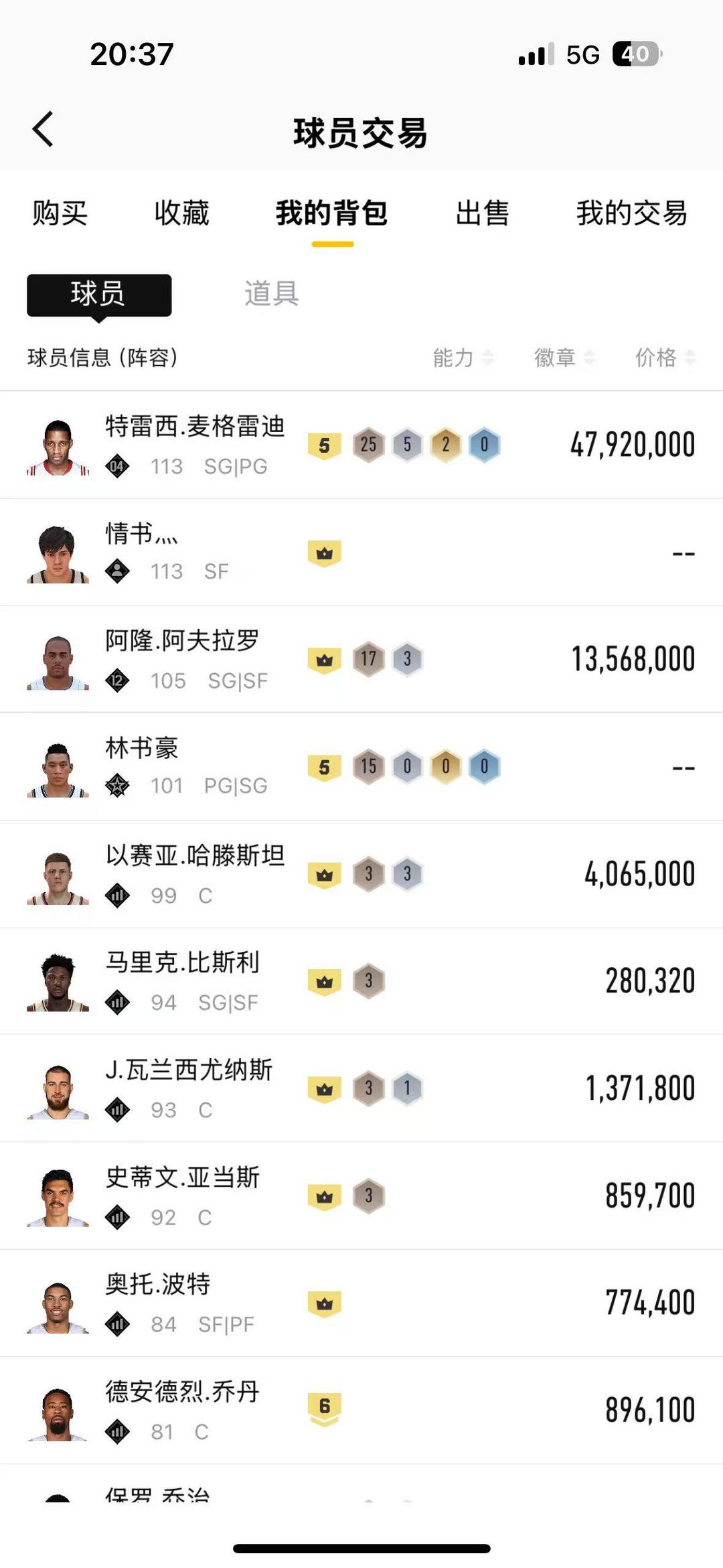Screen dimensions: 723x1568
Task: Sort players by 能力
Action: coord(463,358)
